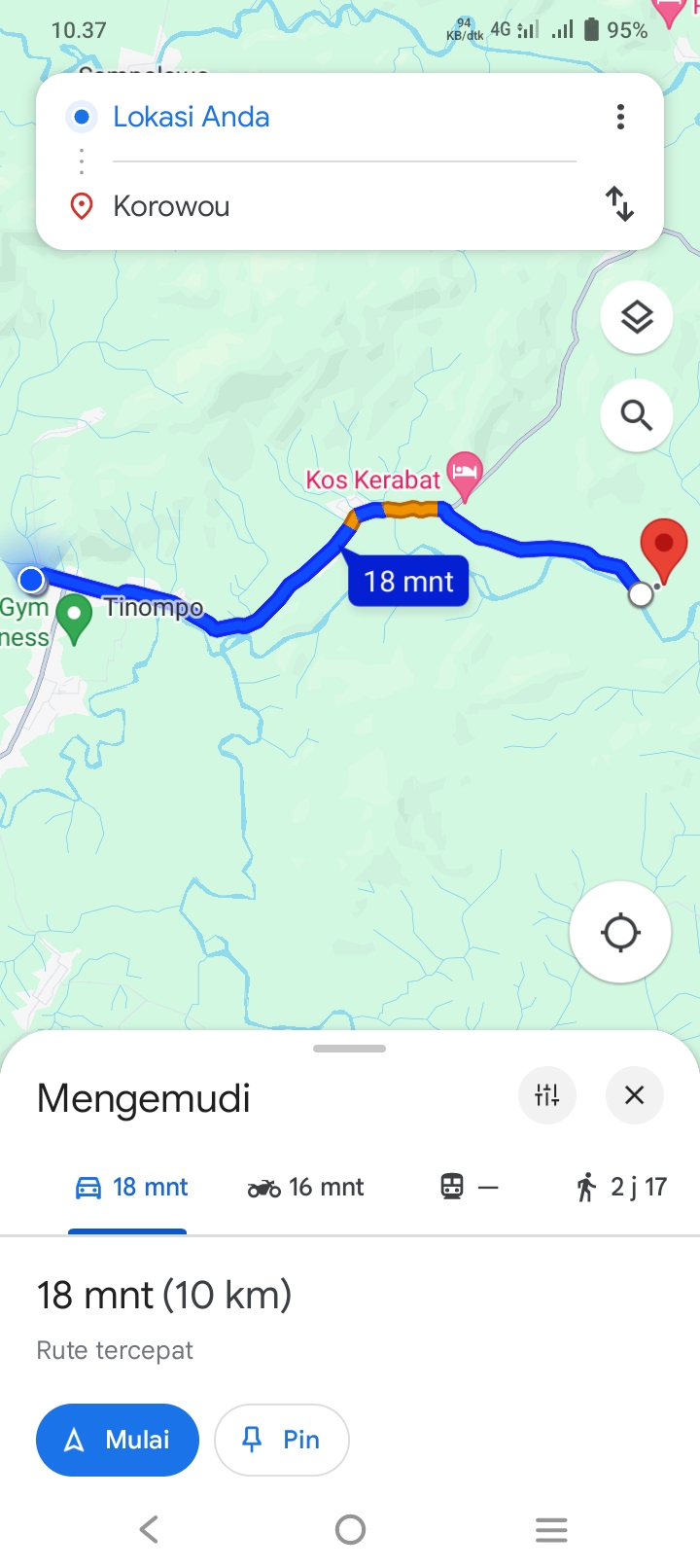
Task: Select the car tab showing 18 mnt
Action: pyautogui.click(x=131, y=1187)
